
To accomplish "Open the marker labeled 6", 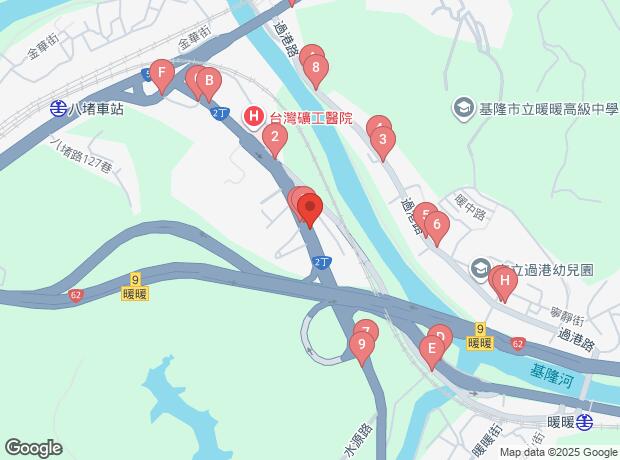I will tap(436, 226).
